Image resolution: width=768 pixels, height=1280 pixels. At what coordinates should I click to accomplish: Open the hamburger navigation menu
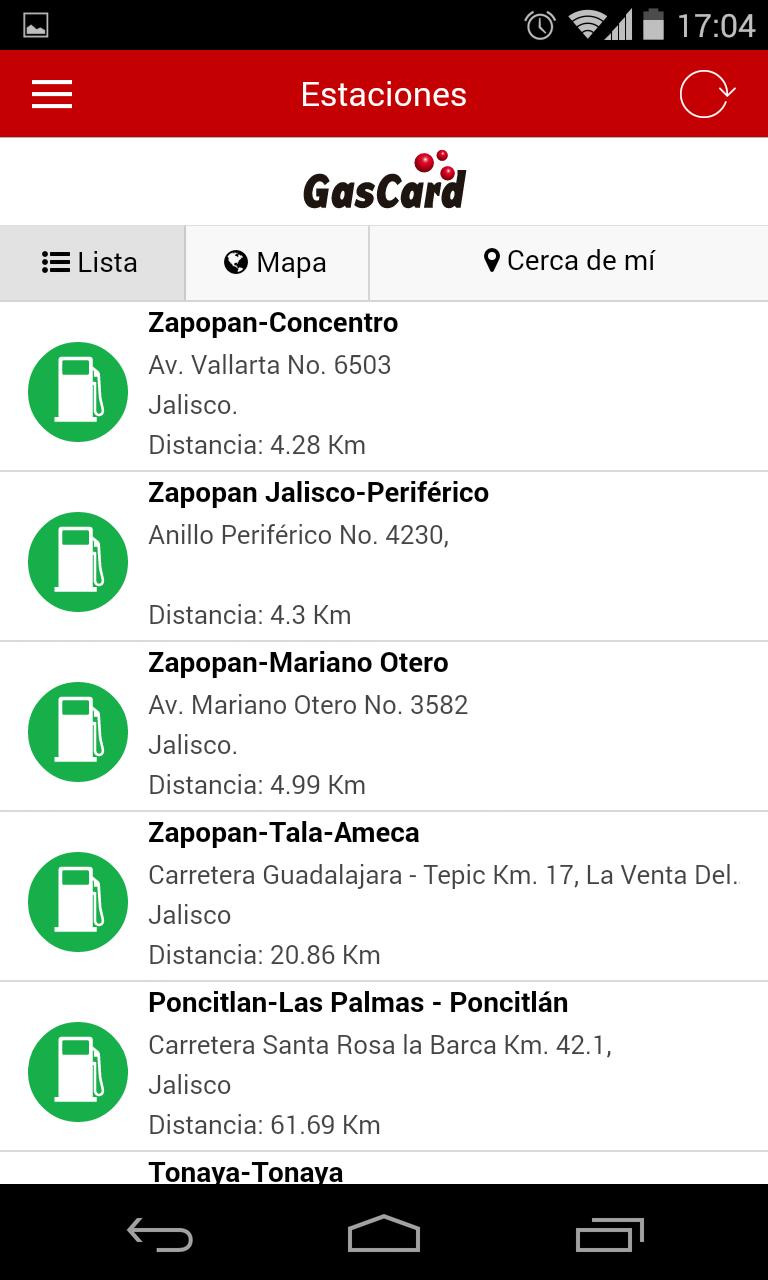click(52, 94)
